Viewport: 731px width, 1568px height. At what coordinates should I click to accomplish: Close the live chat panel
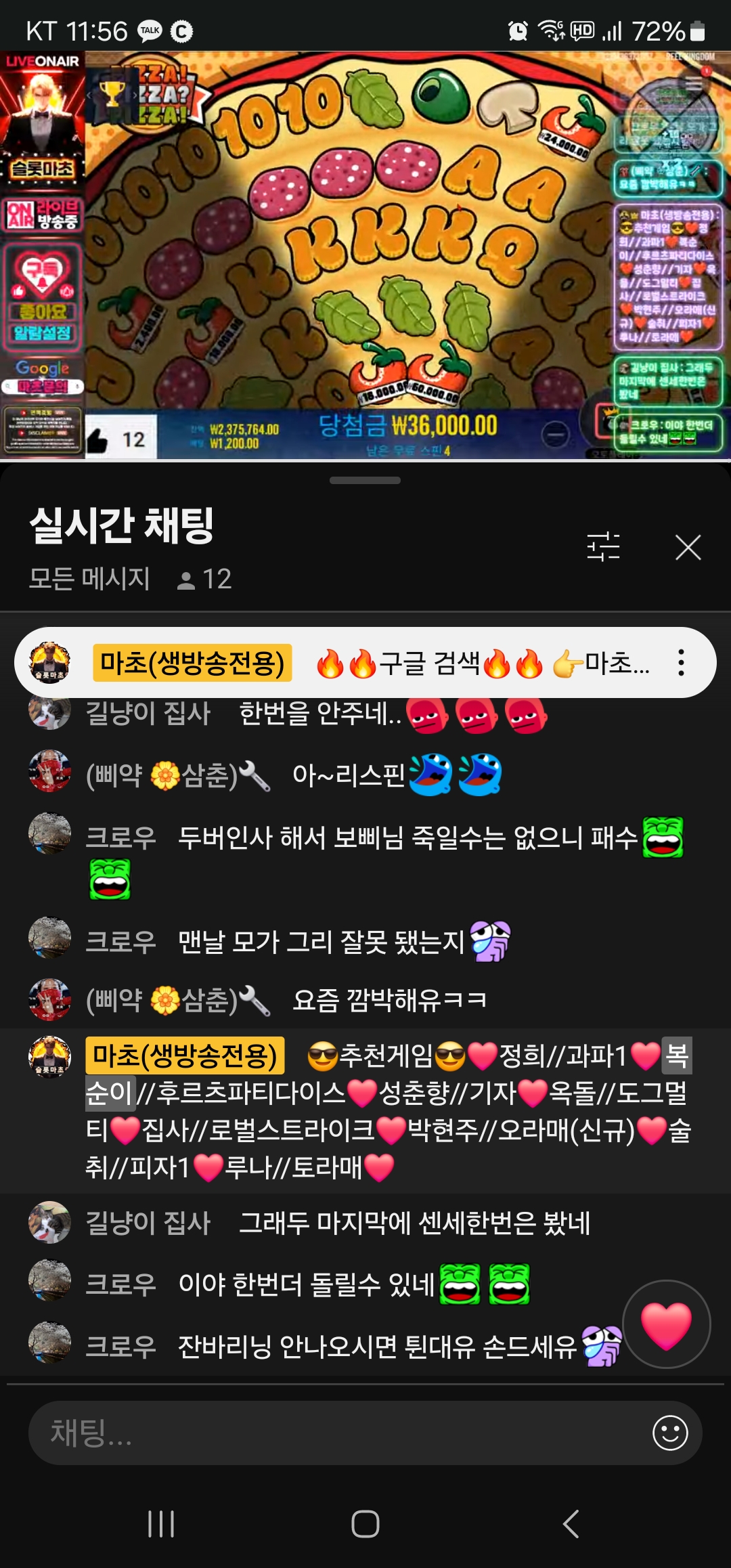pos(688,547)
